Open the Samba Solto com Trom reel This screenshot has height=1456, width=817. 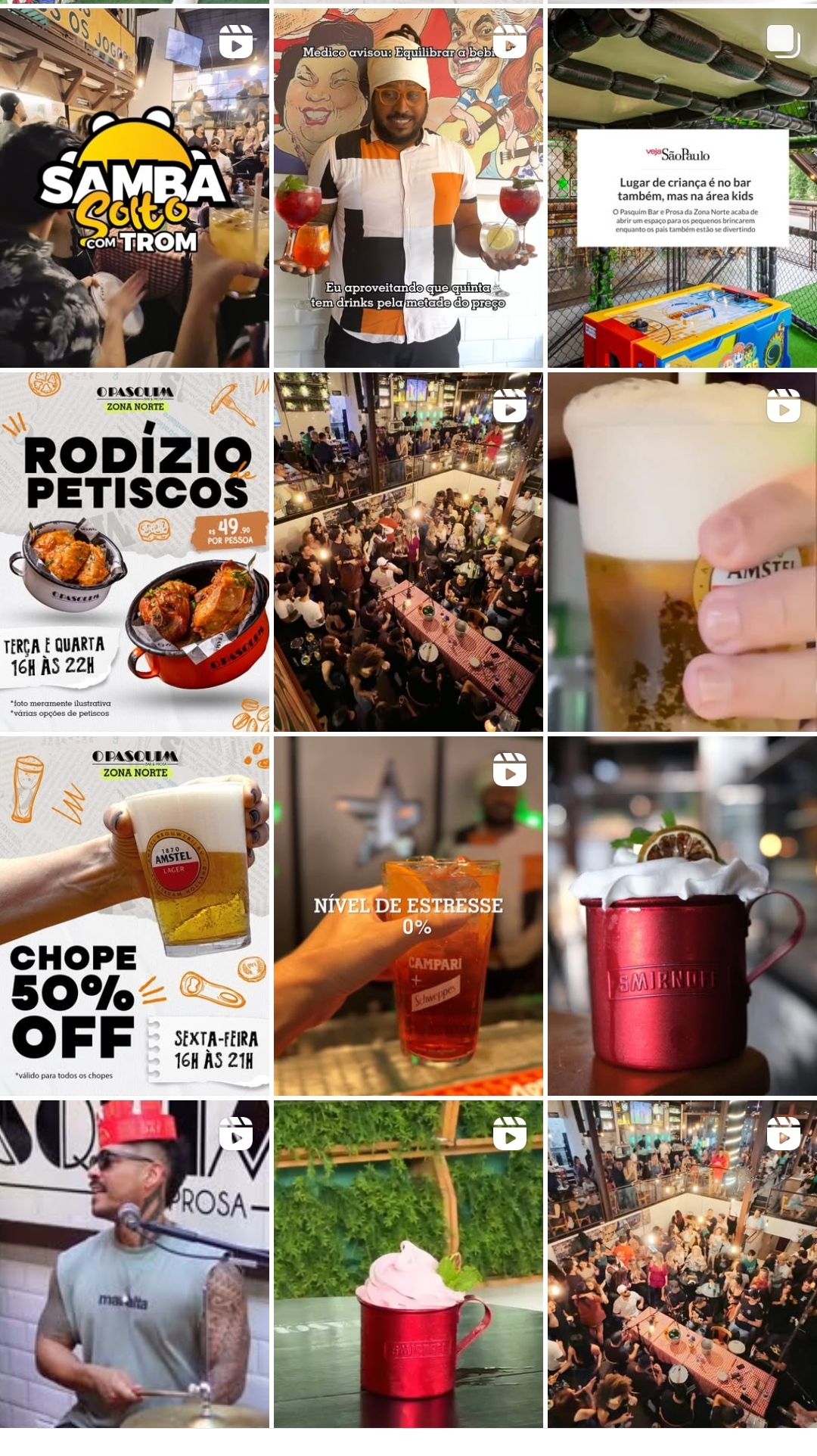tap(134, 188)
